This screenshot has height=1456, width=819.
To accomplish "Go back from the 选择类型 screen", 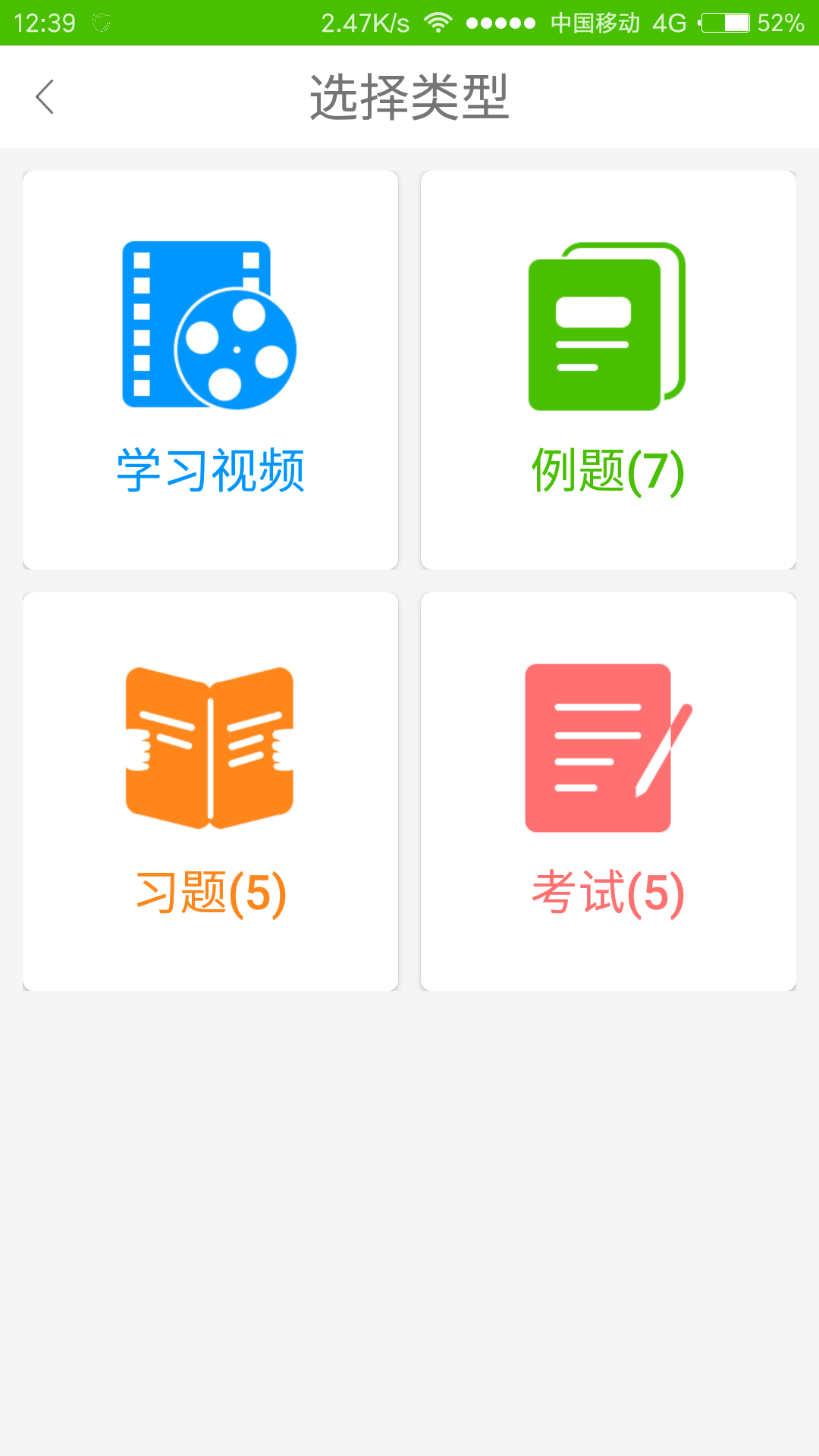I will coord(45,97).
